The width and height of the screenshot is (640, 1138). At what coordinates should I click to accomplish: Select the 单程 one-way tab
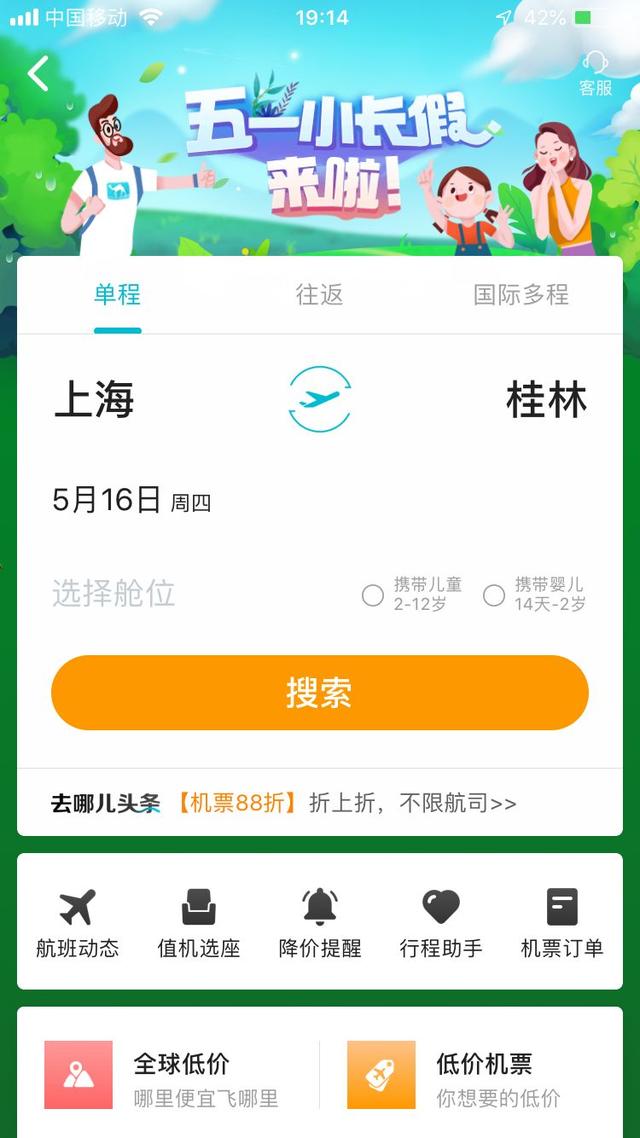[x=118, y=295]
